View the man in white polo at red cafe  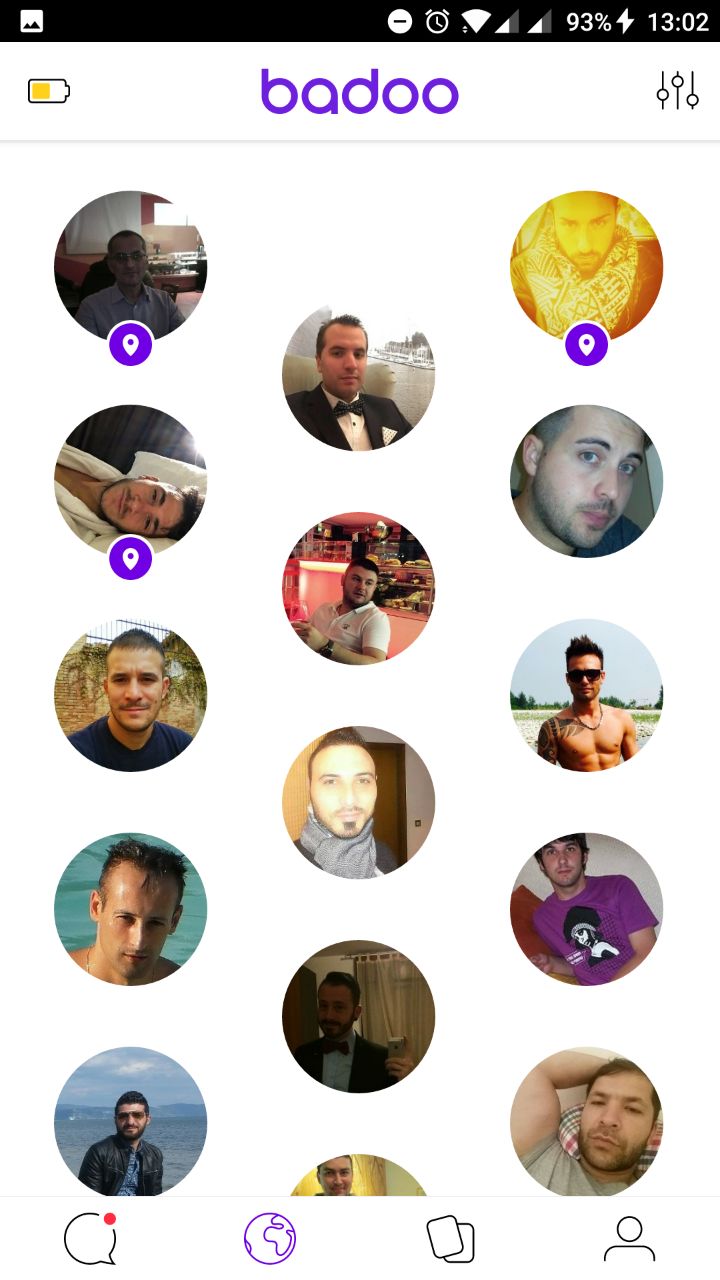coord(358,588)
